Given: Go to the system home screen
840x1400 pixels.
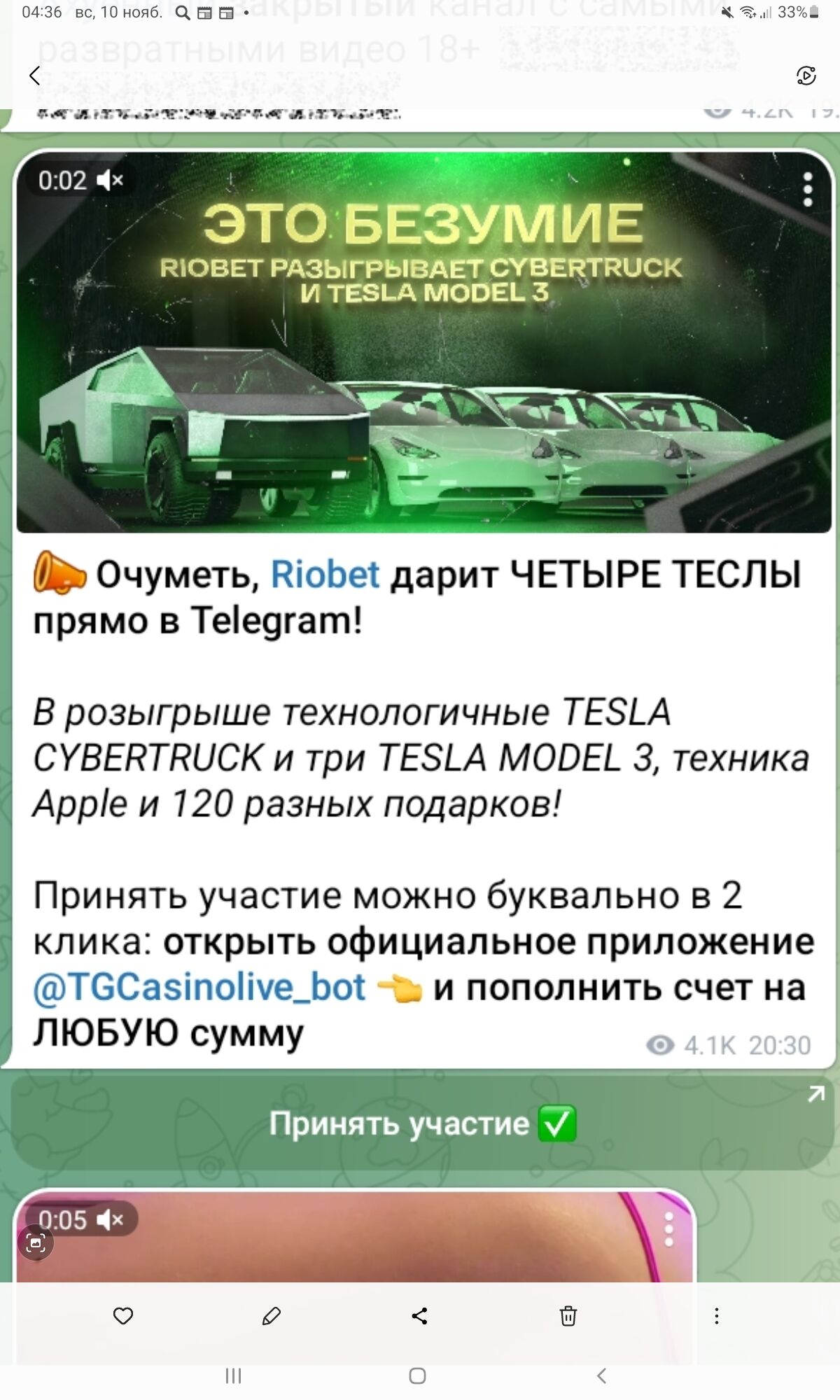Looking at the screenshot, I should click(417, 1376).
